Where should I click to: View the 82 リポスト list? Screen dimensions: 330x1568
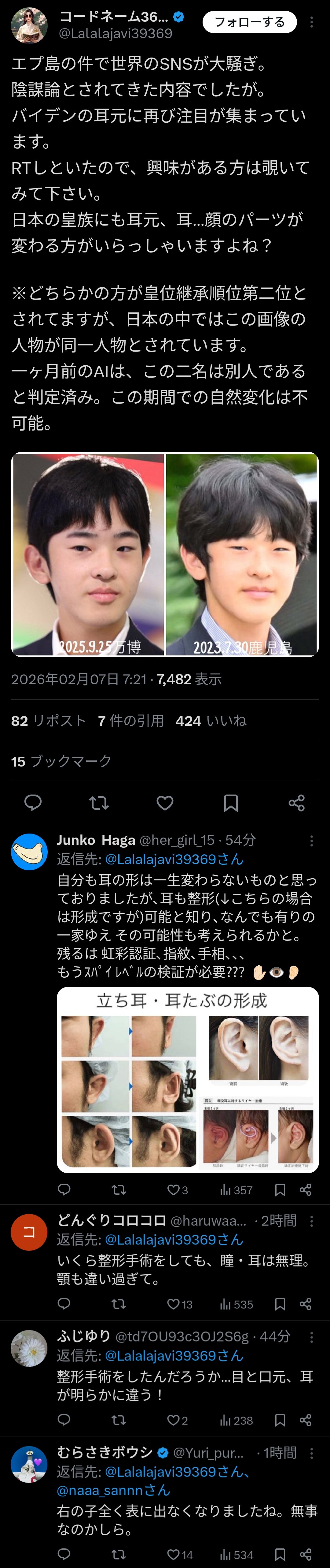(x=49, y=721)
